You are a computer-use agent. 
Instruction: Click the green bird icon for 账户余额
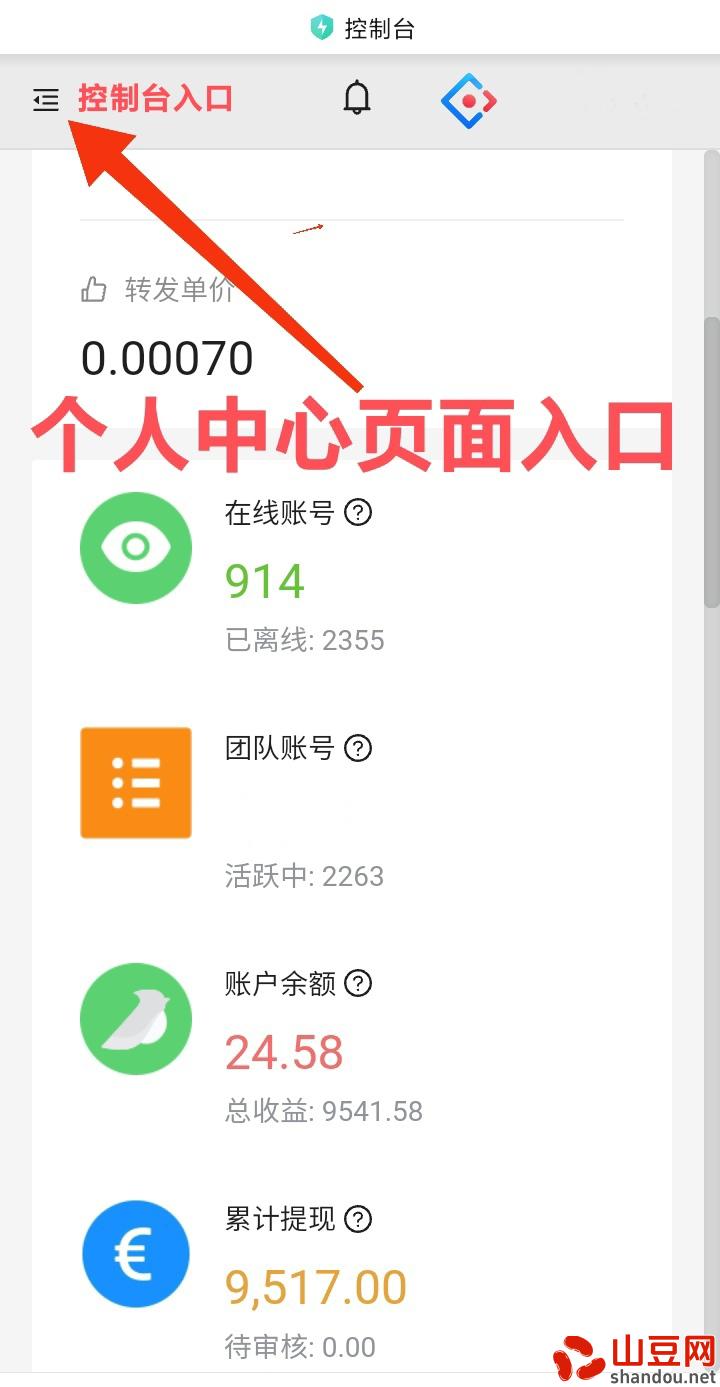tap(136, 1018)
